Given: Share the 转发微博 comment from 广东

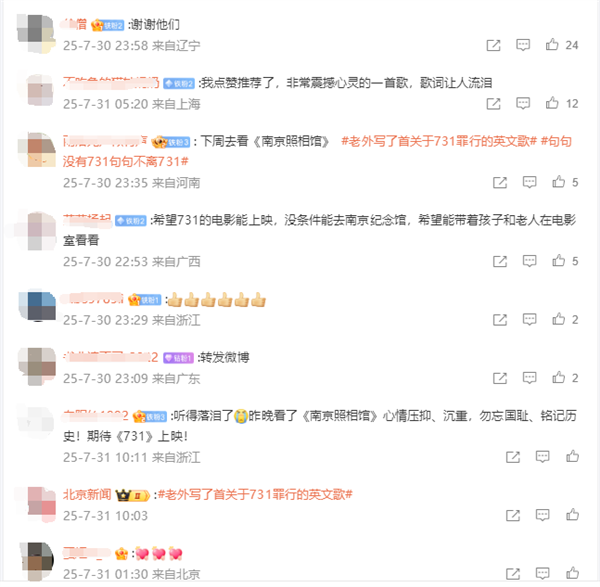Looking at the screenshot, I should pos(494,378).
